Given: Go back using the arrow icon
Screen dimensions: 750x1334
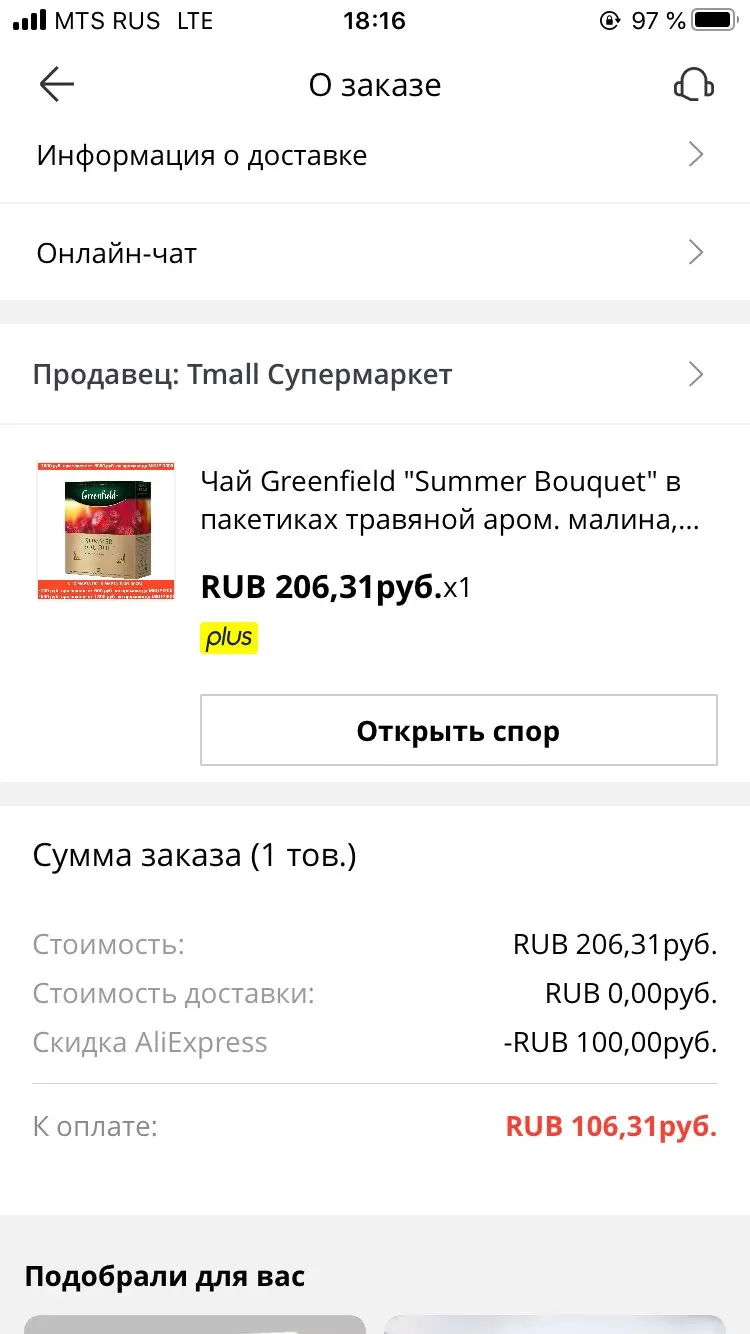Looking at the screenshot, I should [x=57, y=85].
